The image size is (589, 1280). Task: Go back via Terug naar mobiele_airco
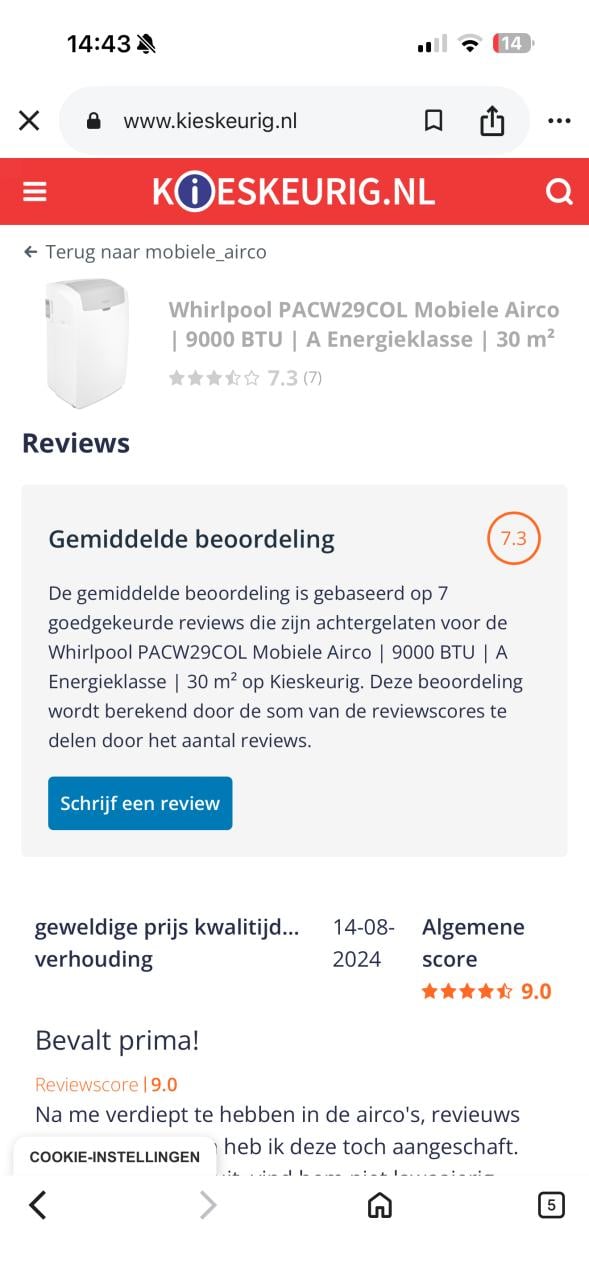click(145, 252)
